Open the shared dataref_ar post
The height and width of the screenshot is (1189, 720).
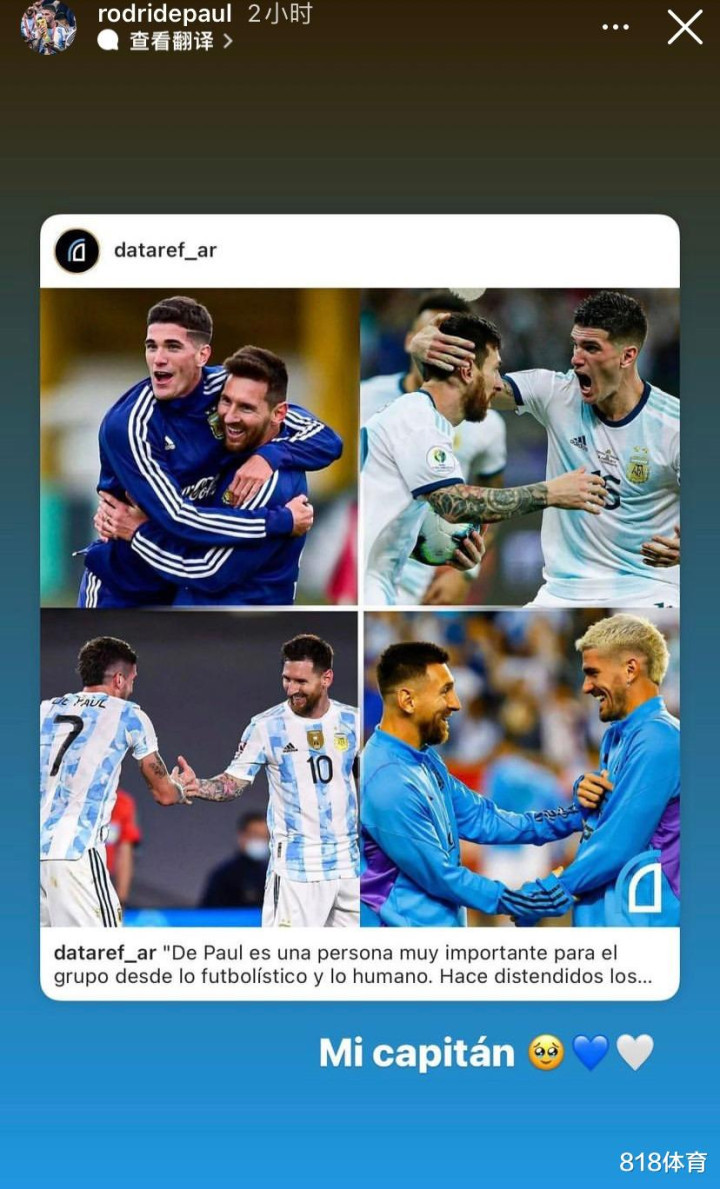359,605
